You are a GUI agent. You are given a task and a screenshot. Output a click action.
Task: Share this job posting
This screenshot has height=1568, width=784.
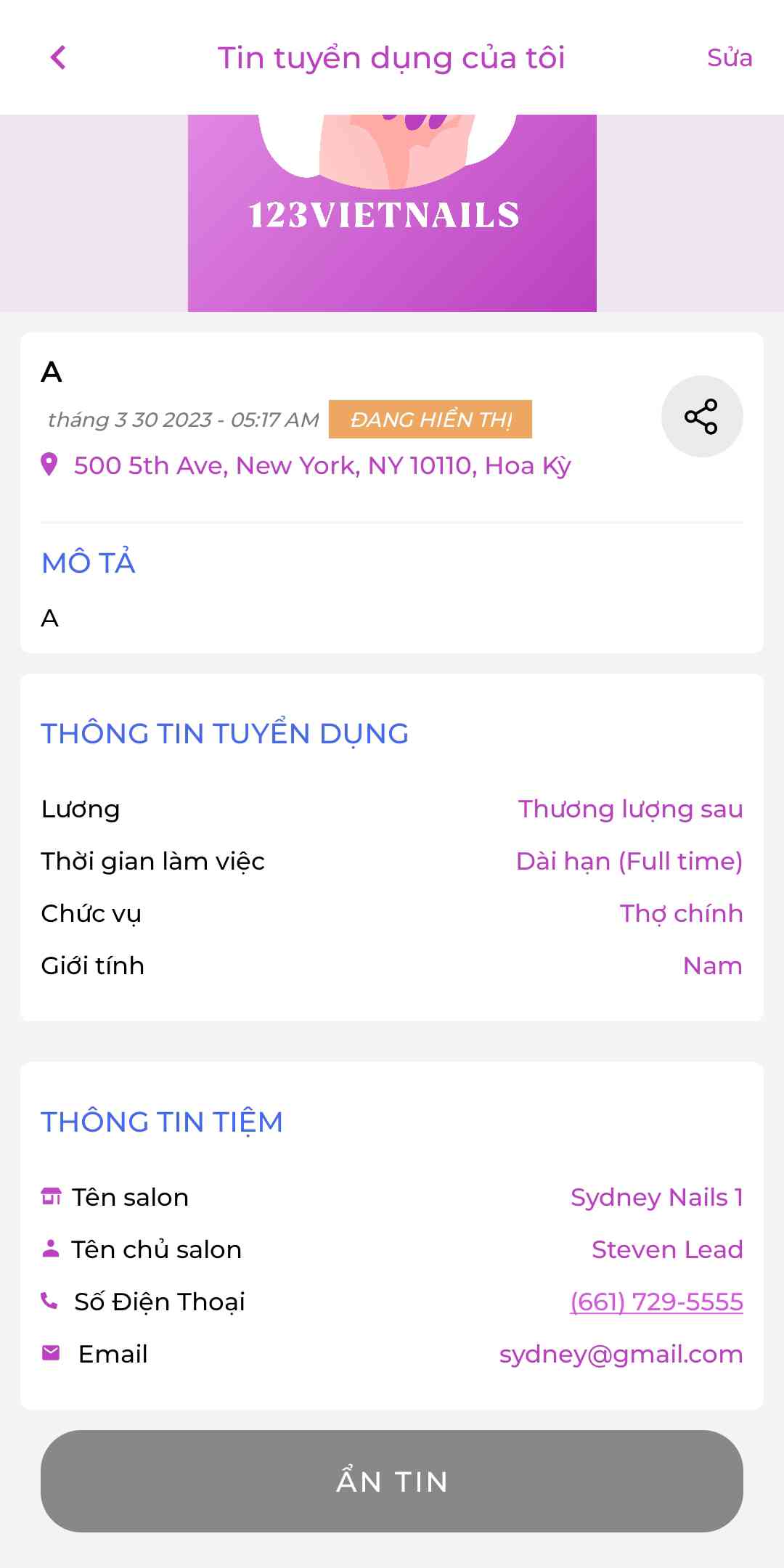pyautogui.click(x=701, y=417)
